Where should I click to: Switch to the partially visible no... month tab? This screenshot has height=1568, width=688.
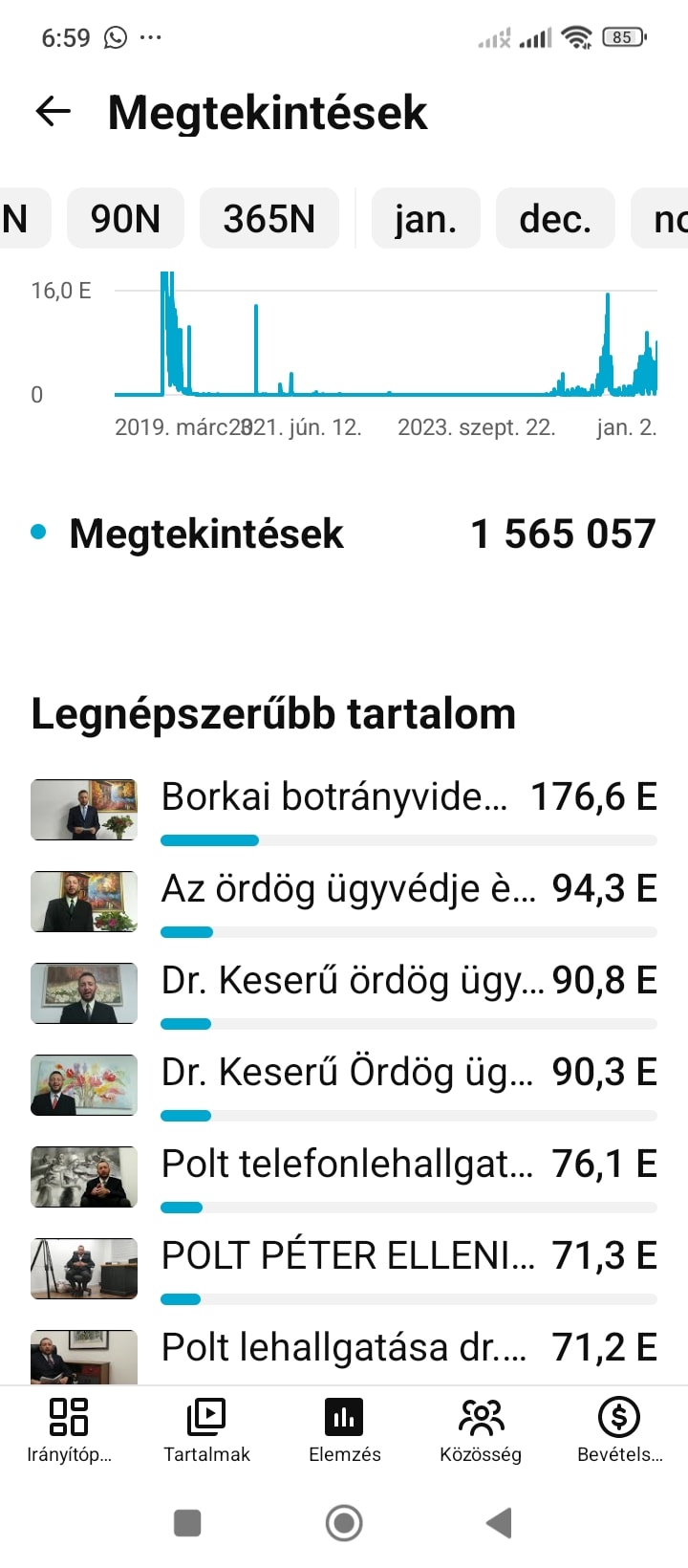point(669,218)
